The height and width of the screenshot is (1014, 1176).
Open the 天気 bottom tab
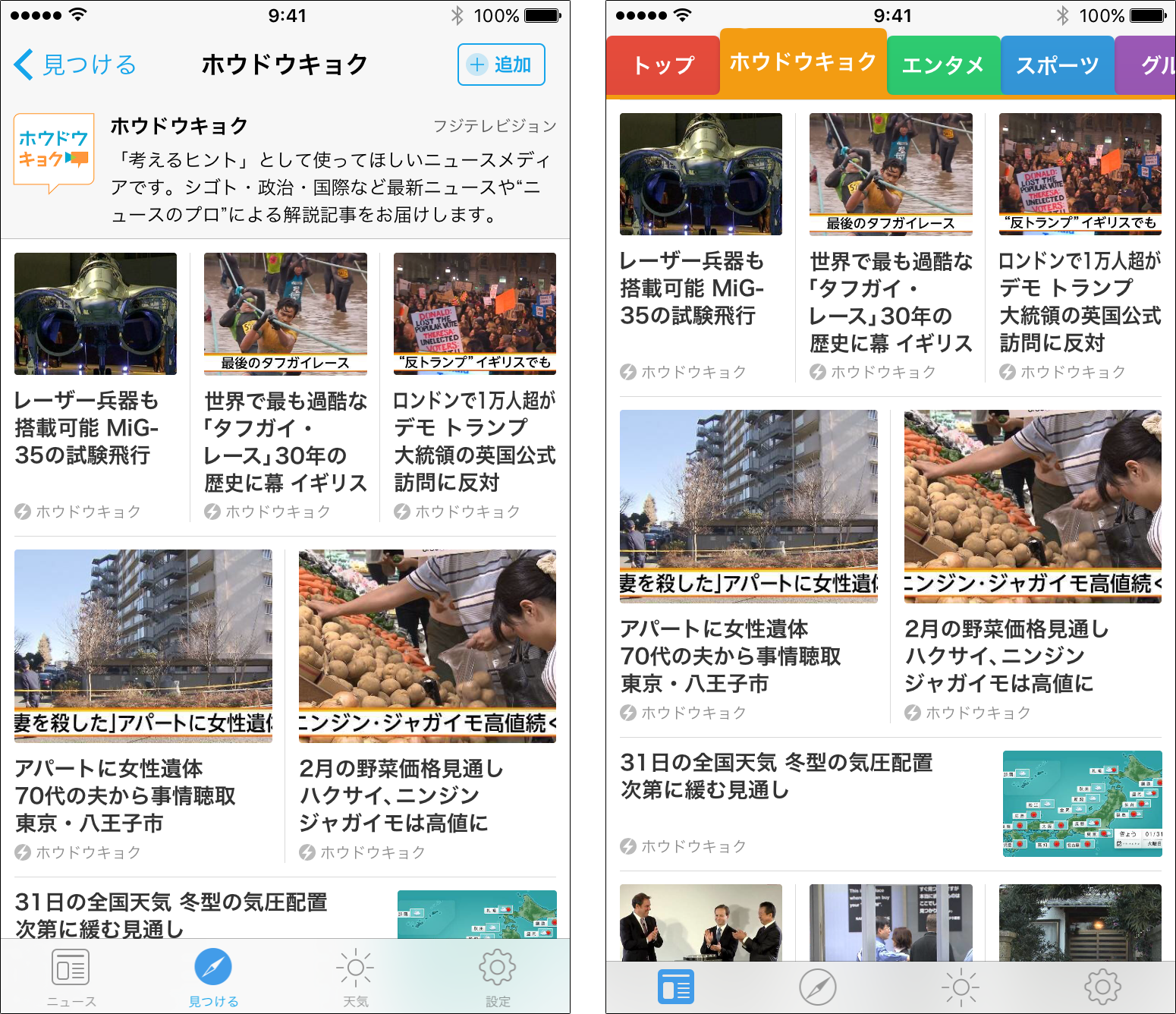pos(355,978)
